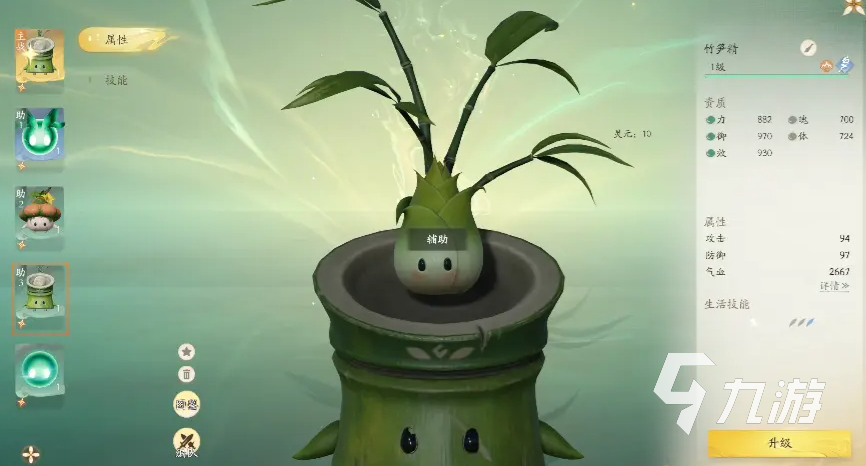
Task: Mark this spirit with the star icon
Action: (186, 351)
